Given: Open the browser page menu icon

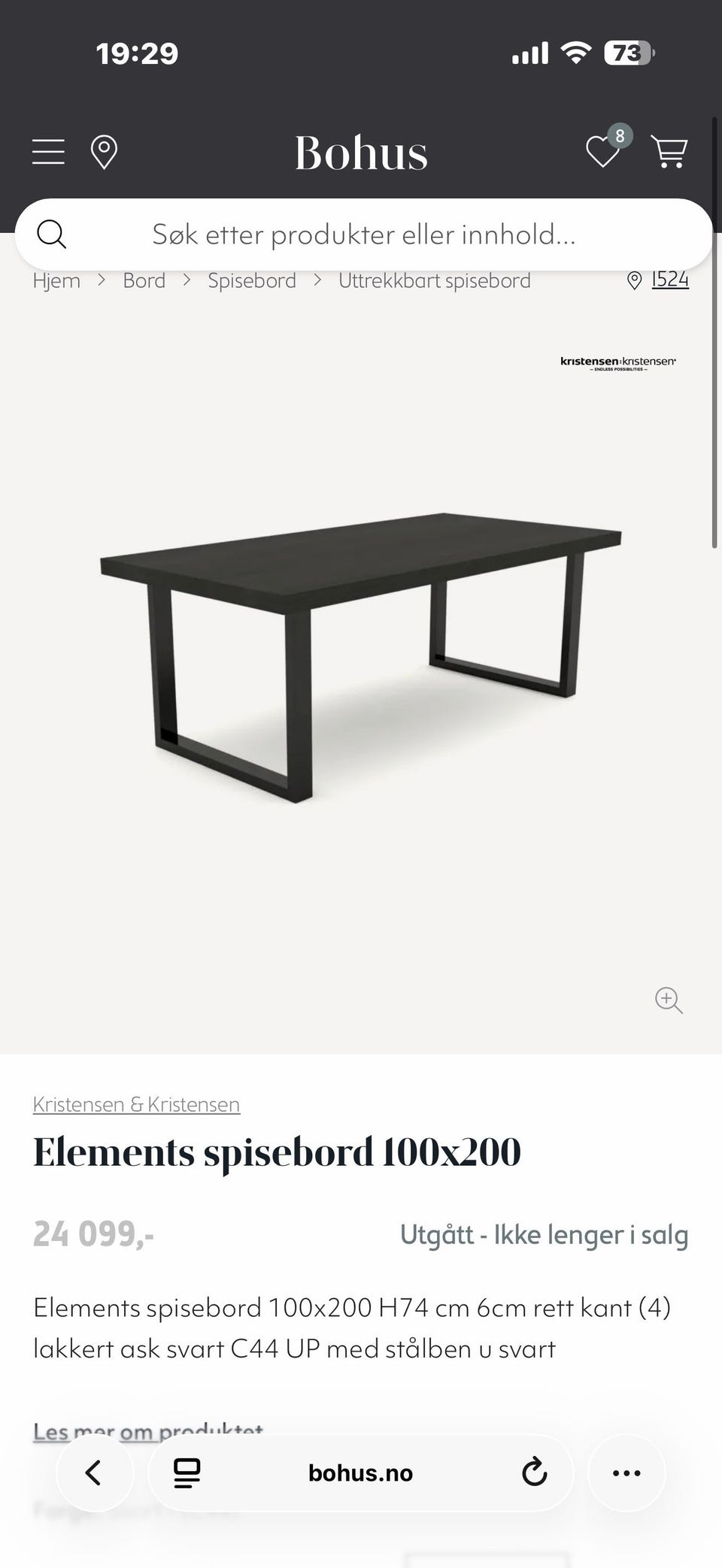Looking at the screenshot, I should [x=187, y=1473].
